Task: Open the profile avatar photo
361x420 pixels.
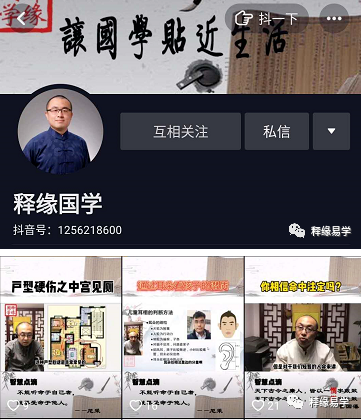Action: 61,131
